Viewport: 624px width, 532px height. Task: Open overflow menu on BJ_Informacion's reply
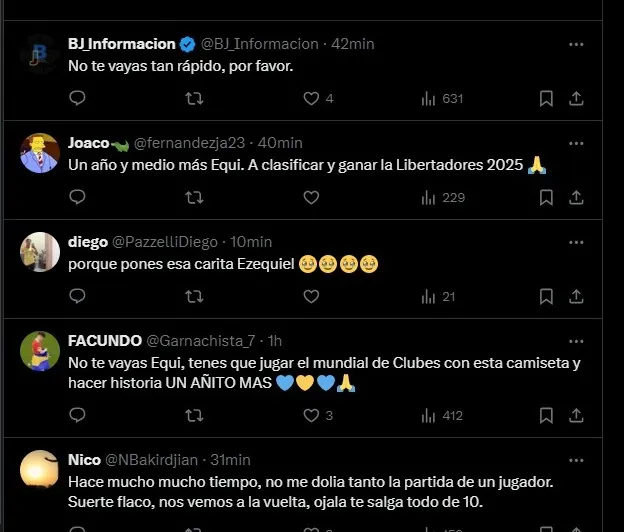coord(576,44)
